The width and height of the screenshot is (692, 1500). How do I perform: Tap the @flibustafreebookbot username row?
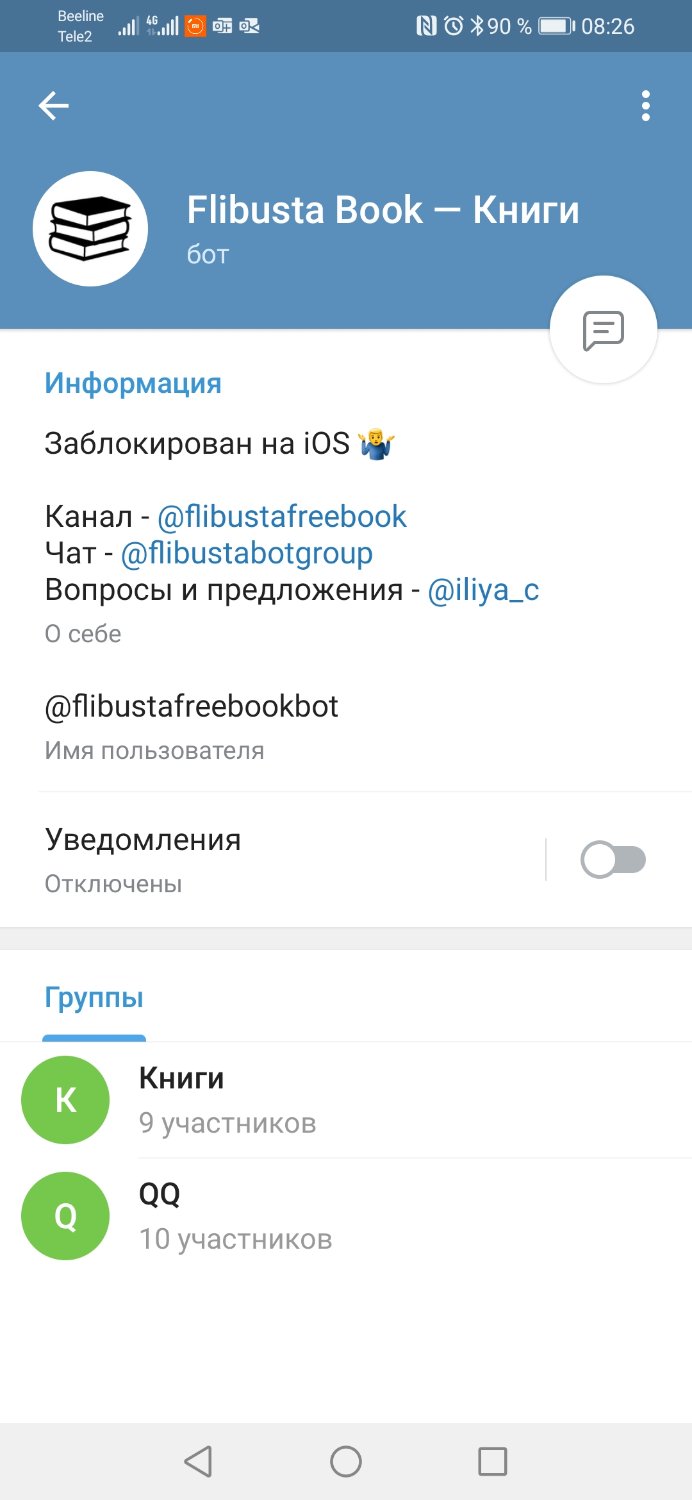coord(346,727)
